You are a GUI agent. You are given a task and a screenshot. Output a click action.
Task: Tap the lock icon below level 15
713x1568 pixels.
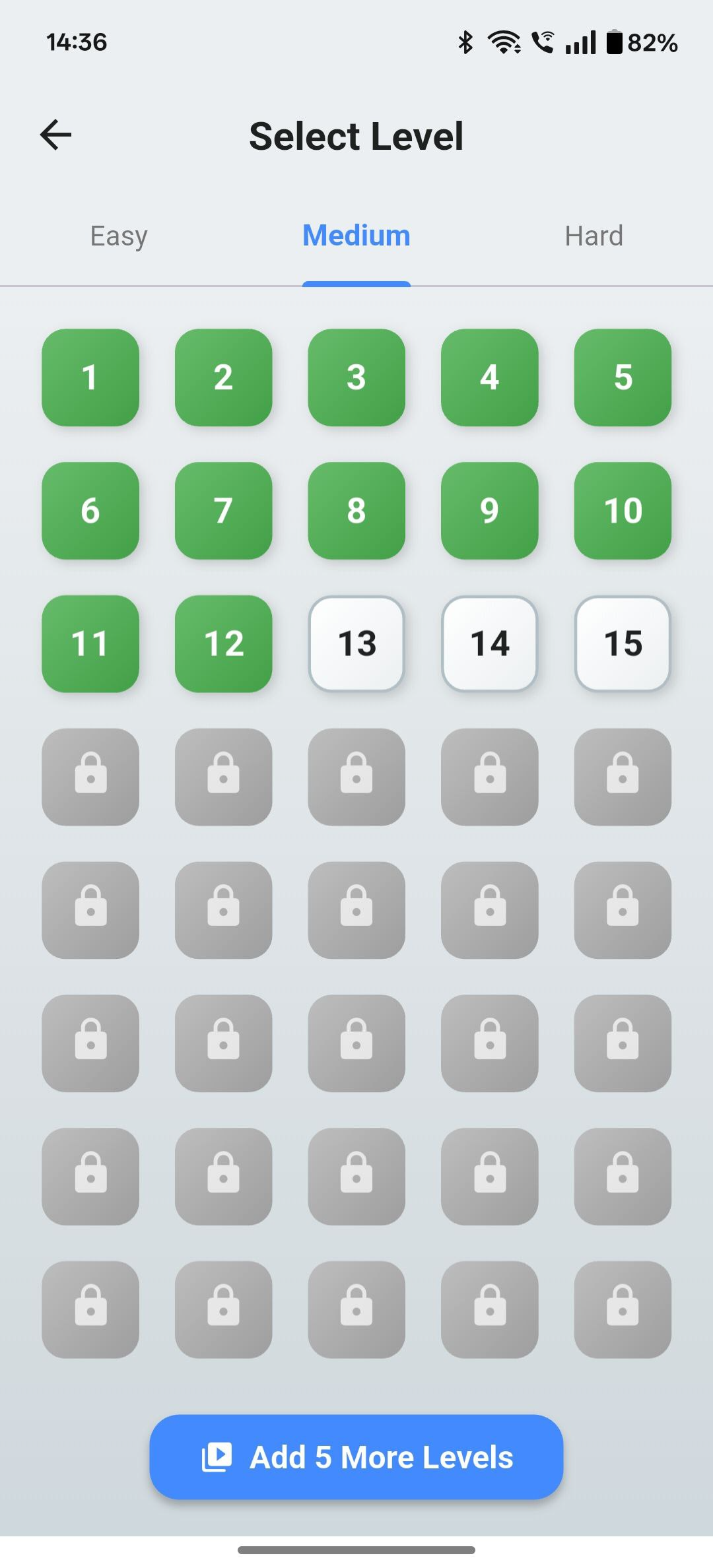623,778
